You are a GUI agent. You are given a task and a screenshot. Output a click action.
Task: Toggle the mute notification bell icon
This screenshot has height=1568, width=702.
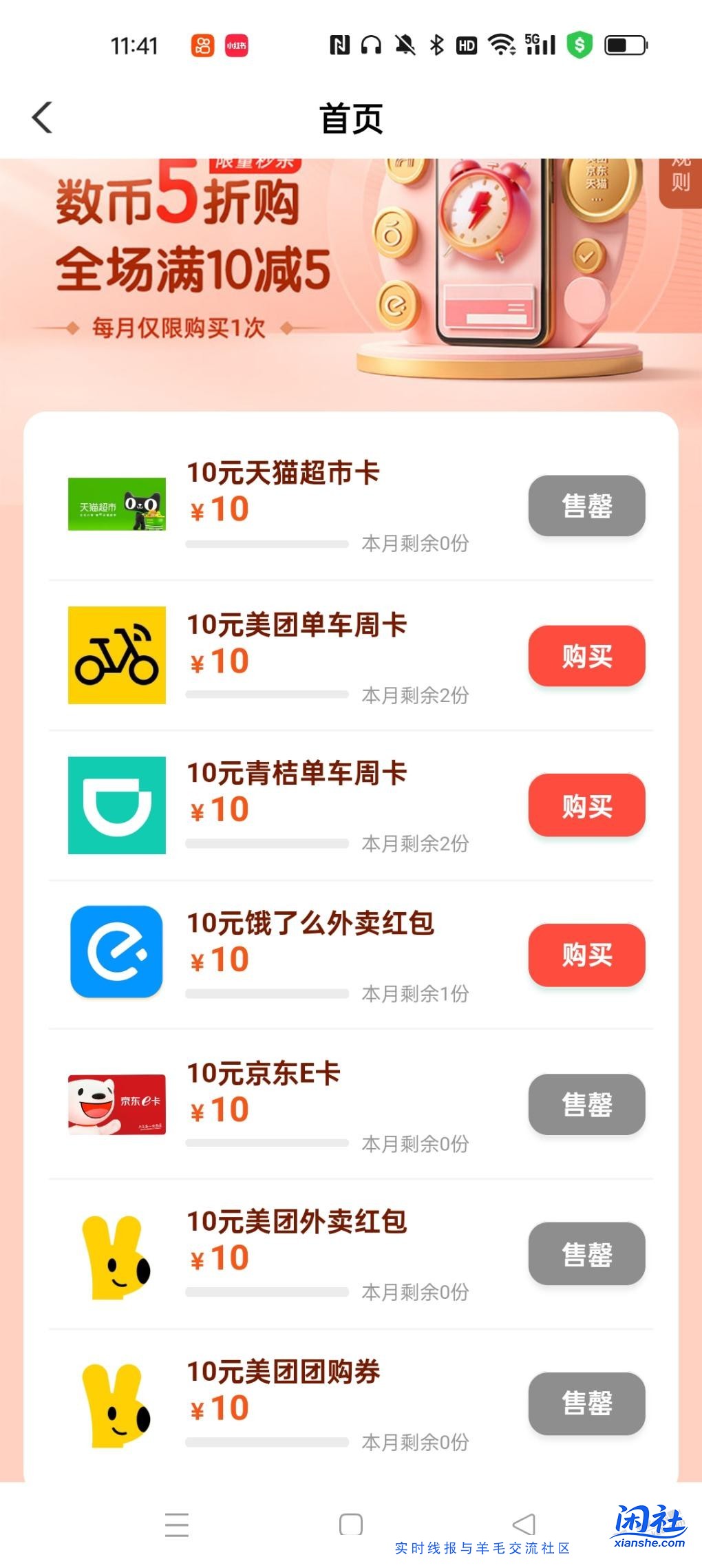(x=403, y=44)
